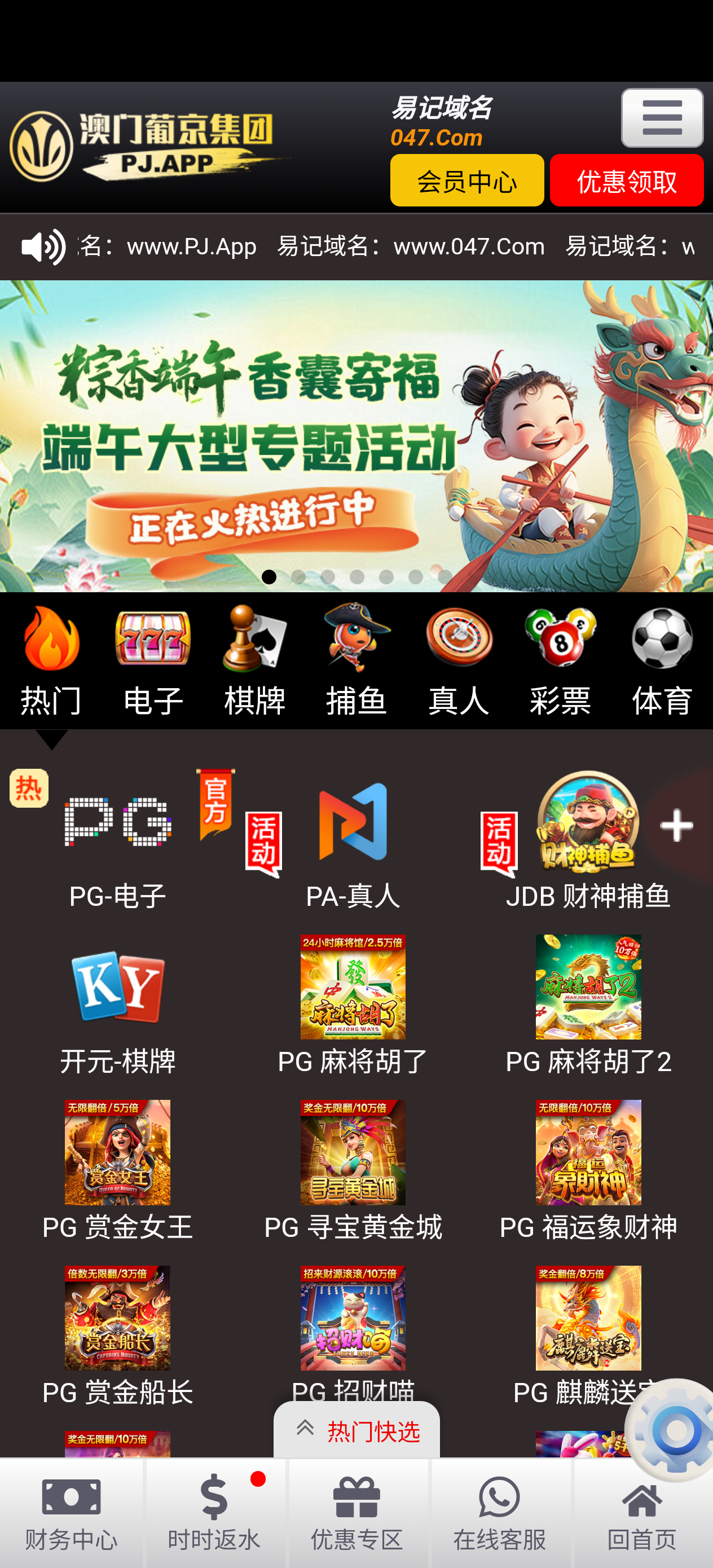Select the 彩票 category
This screenshot has width=713, height=1568.
[x=560, y=660]
